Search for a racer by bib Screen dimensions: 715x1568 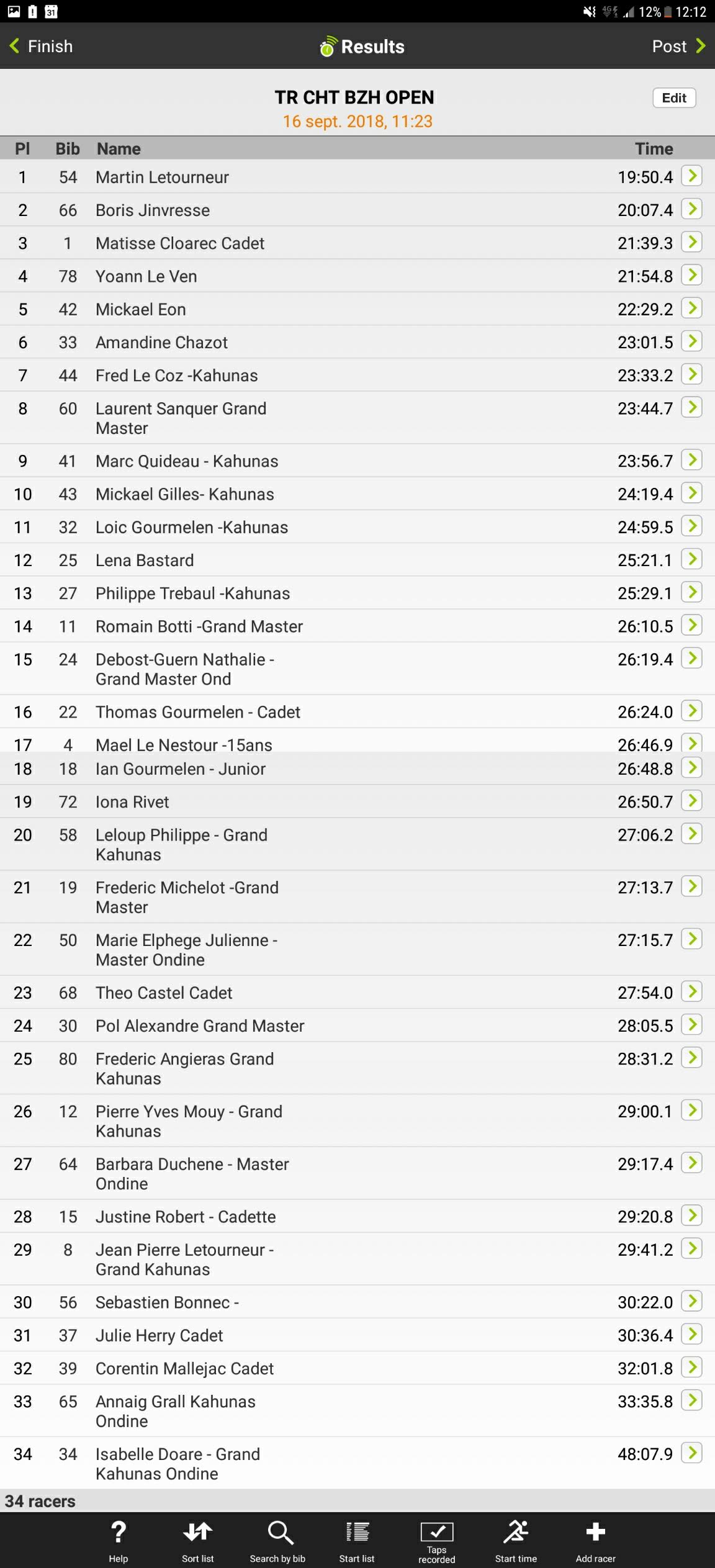pyautogui.click(x=277, y=1541)
